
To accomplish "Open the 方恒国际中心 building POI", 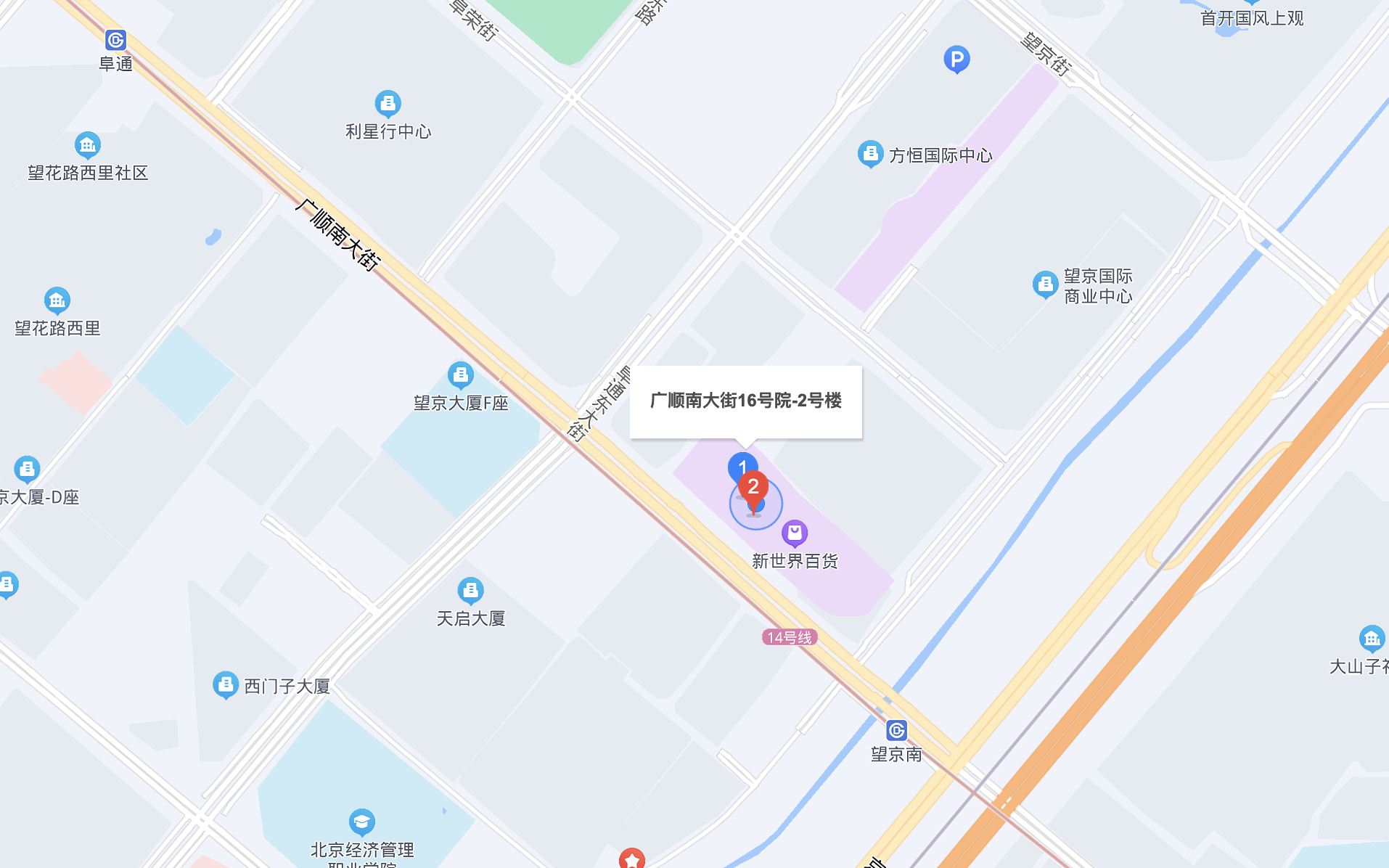I will pos(870,153).
